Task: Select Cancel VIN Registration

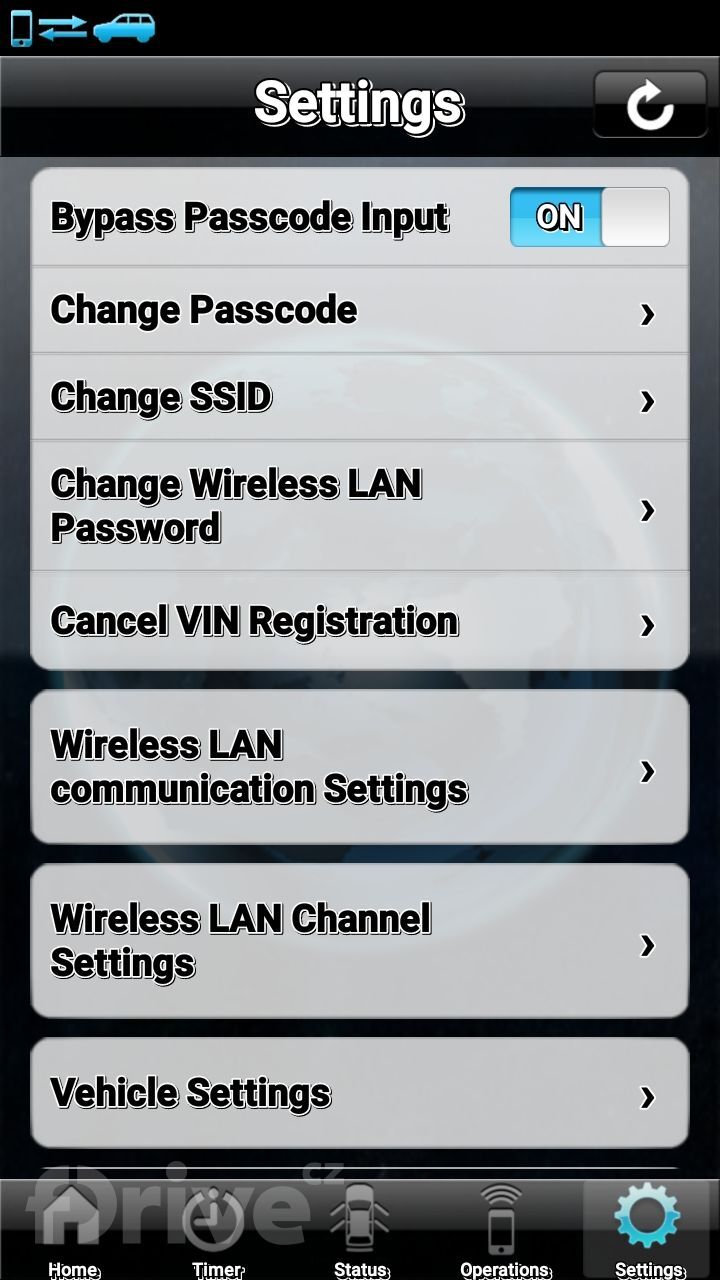Action: pyautogui.click(x=360, y=621)
